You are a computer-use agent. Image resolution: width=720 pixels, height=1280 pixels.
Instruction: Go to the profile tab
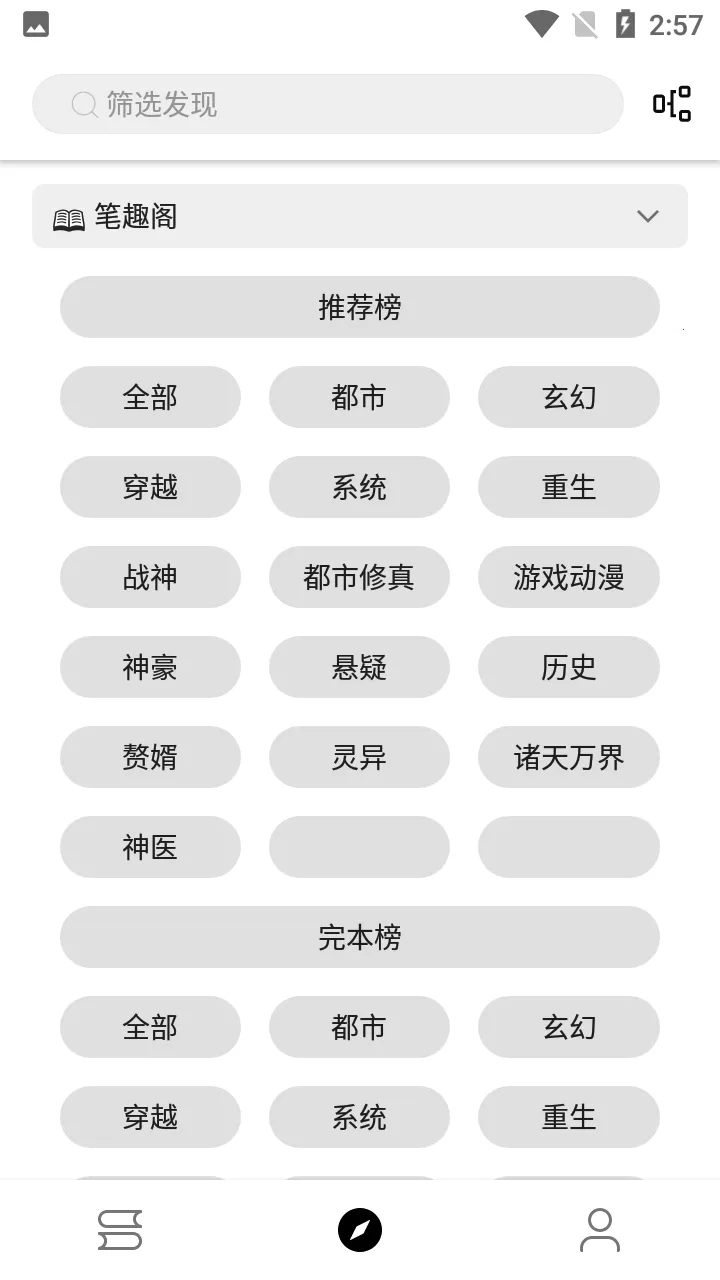tap(600, 1230)
